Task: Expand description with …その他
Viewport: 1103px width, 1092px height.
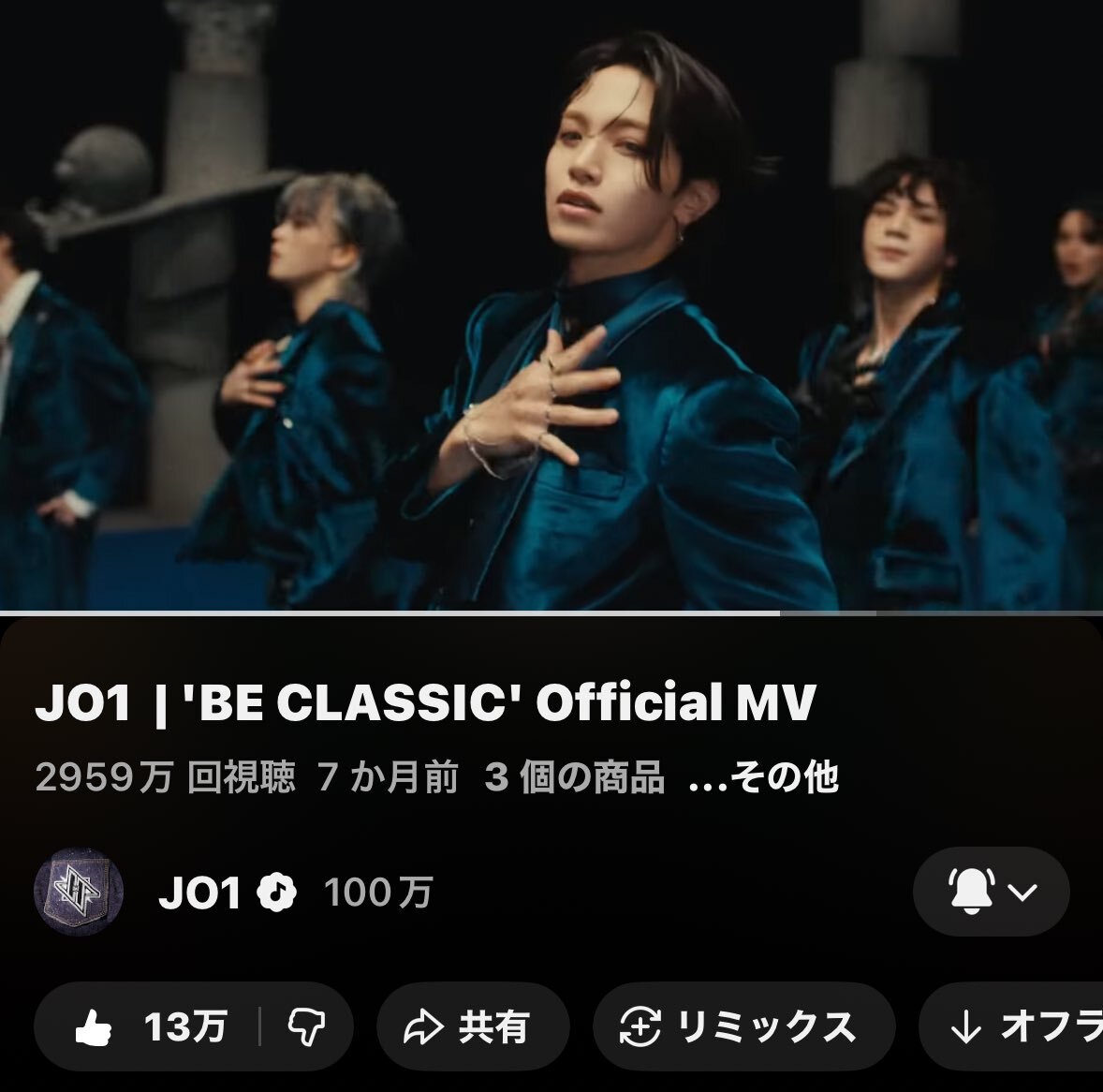Action: click(x=763, y=777)
